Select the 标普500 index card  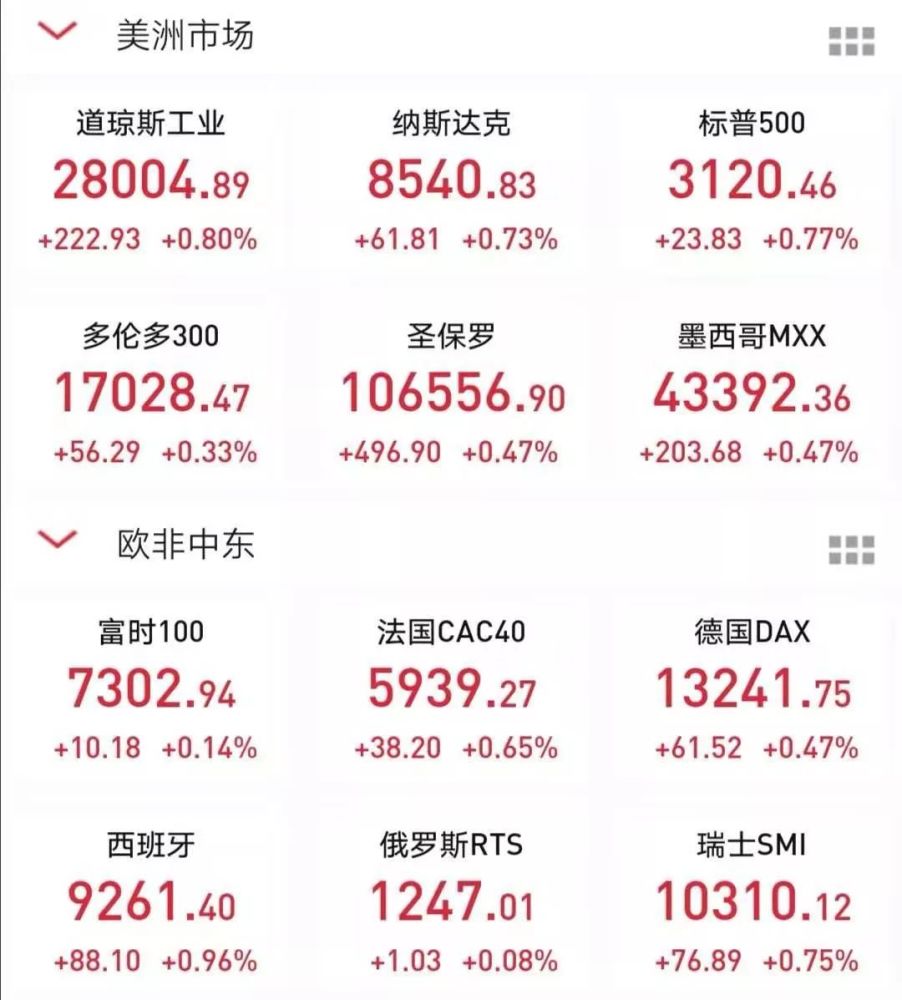[753, 181]
